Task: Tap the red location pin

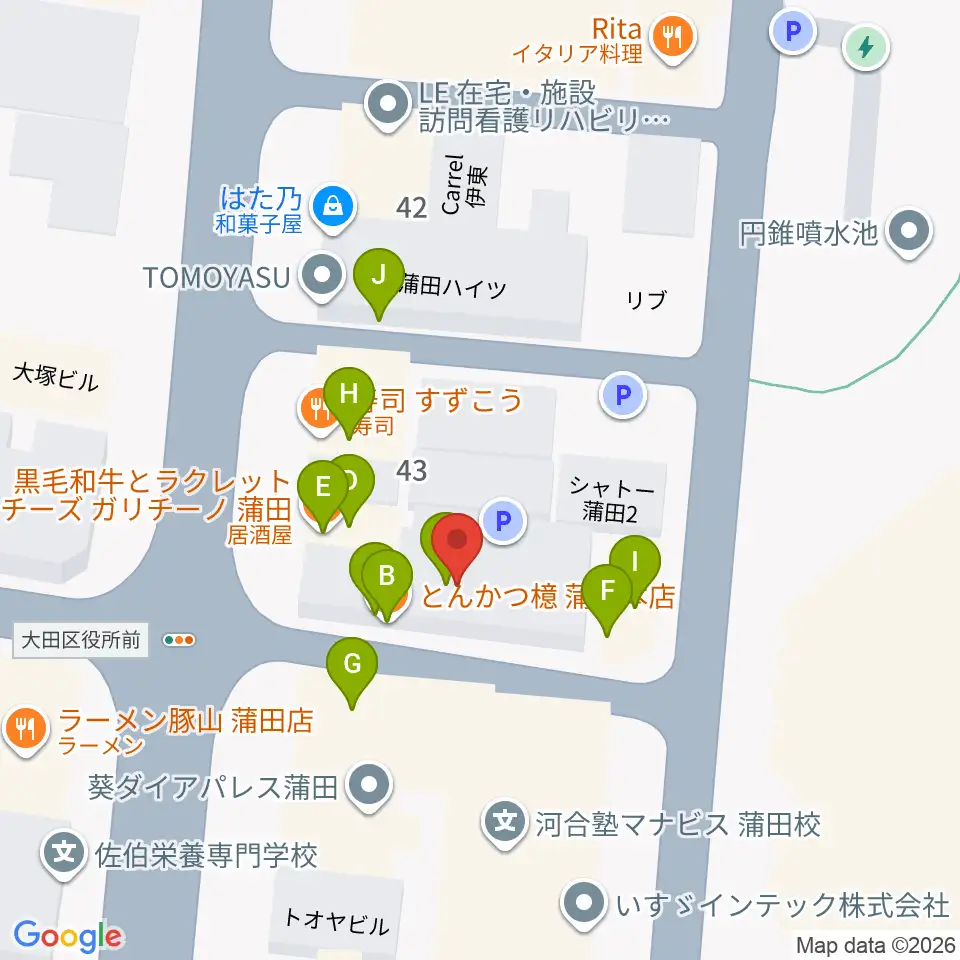Action: 457,544
